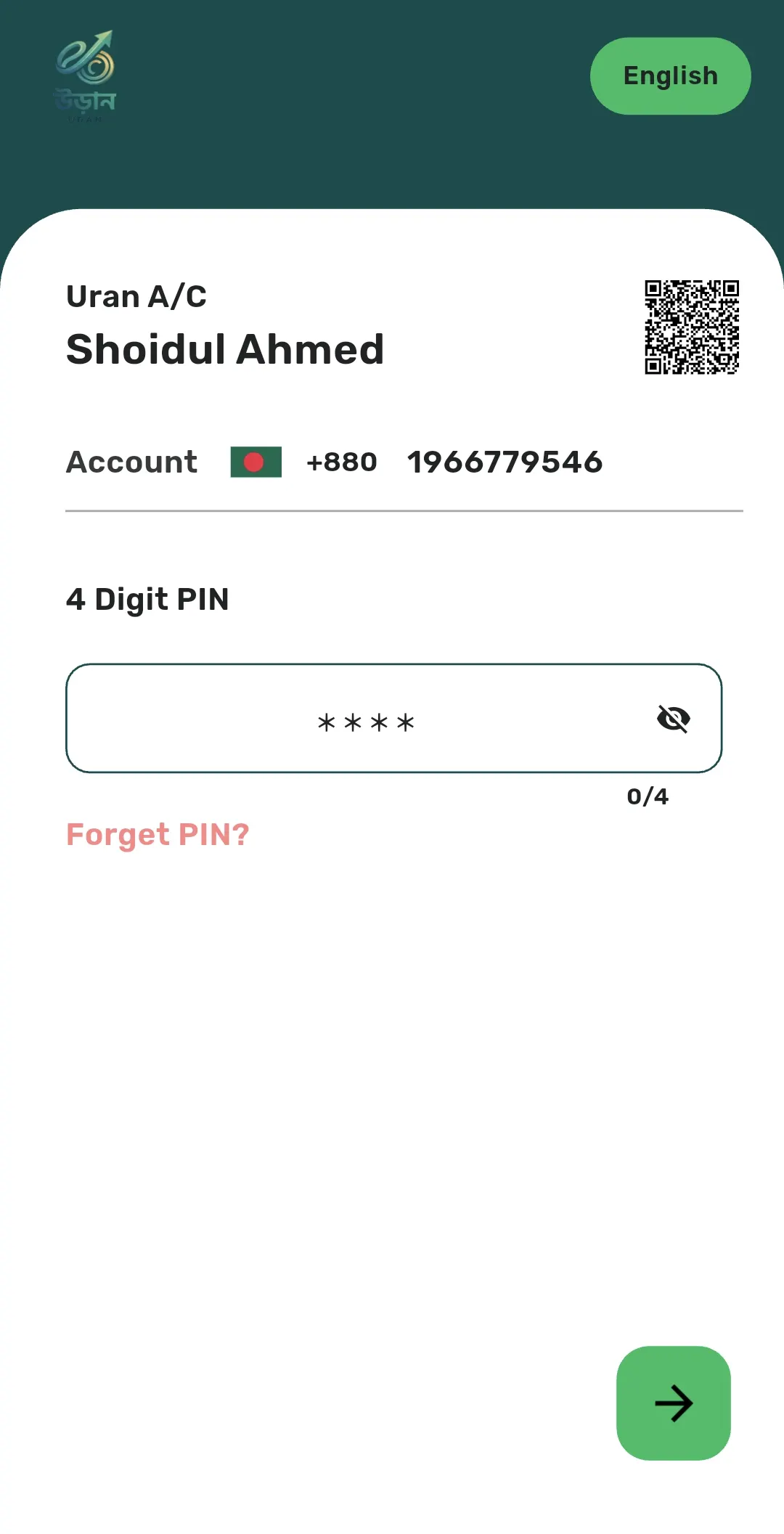Switch language using the English button
The image size is (784, 1534).
click(670, 76)
